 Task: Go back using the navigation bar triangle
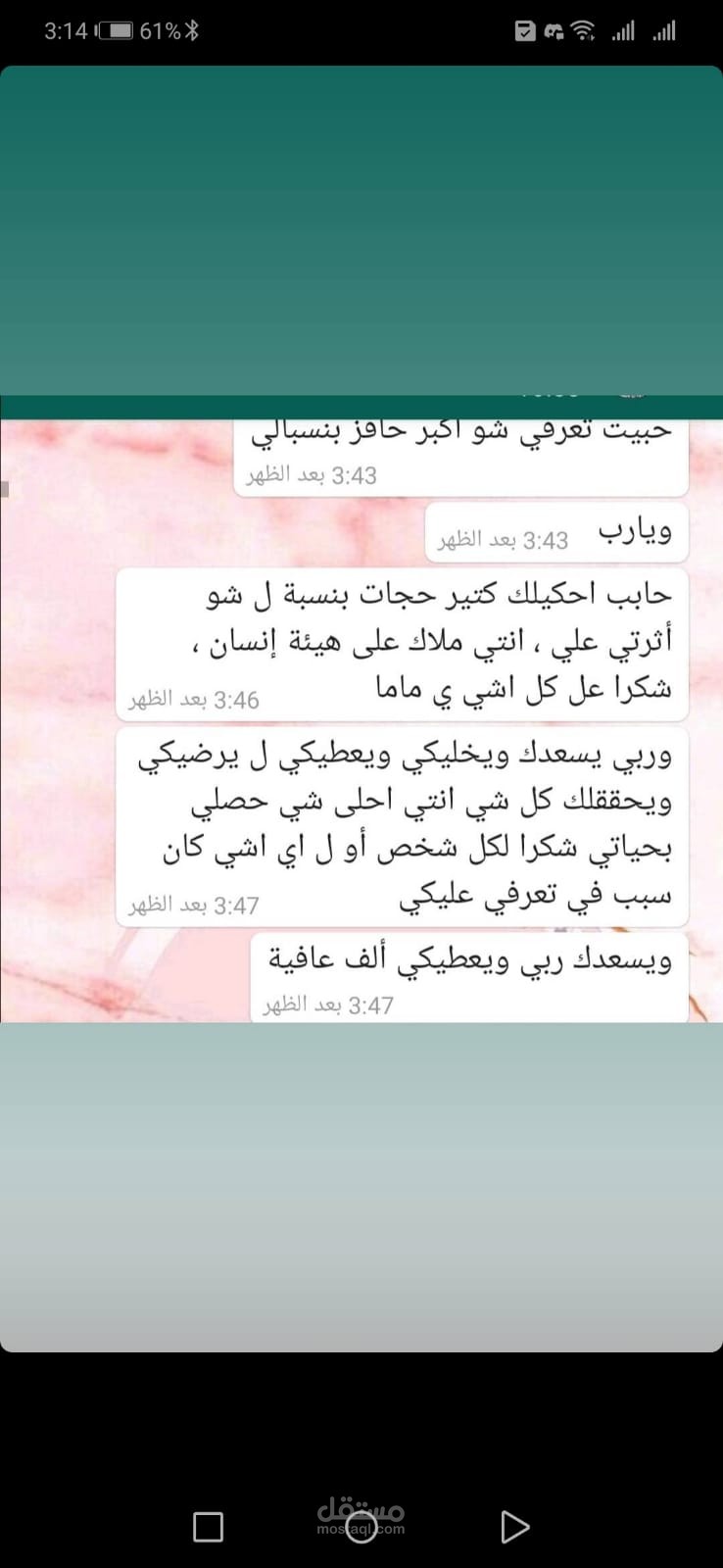[514, 1527]
